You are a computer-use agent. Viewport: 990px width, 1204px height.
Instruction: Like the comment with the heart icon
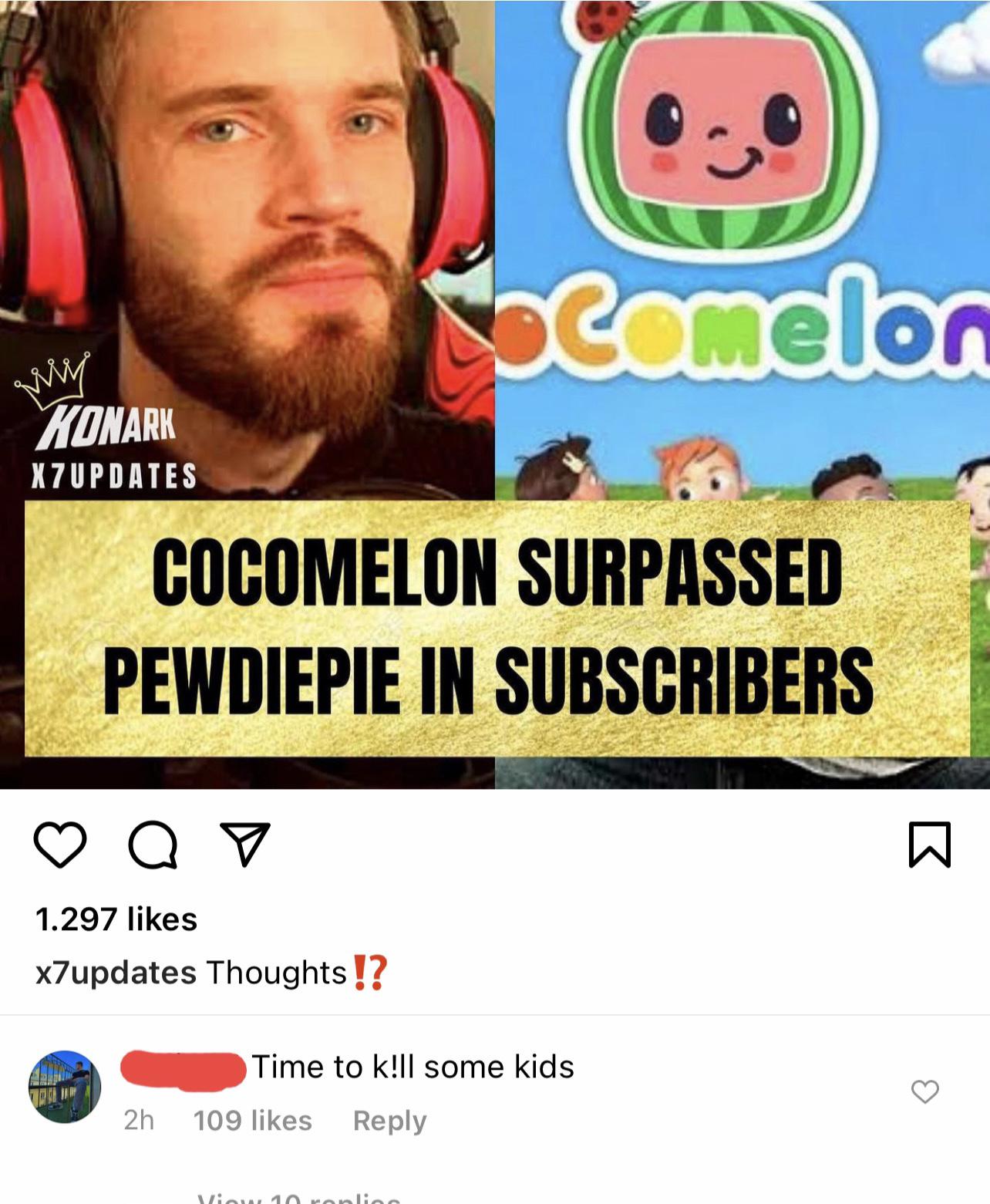[924, 1091]
